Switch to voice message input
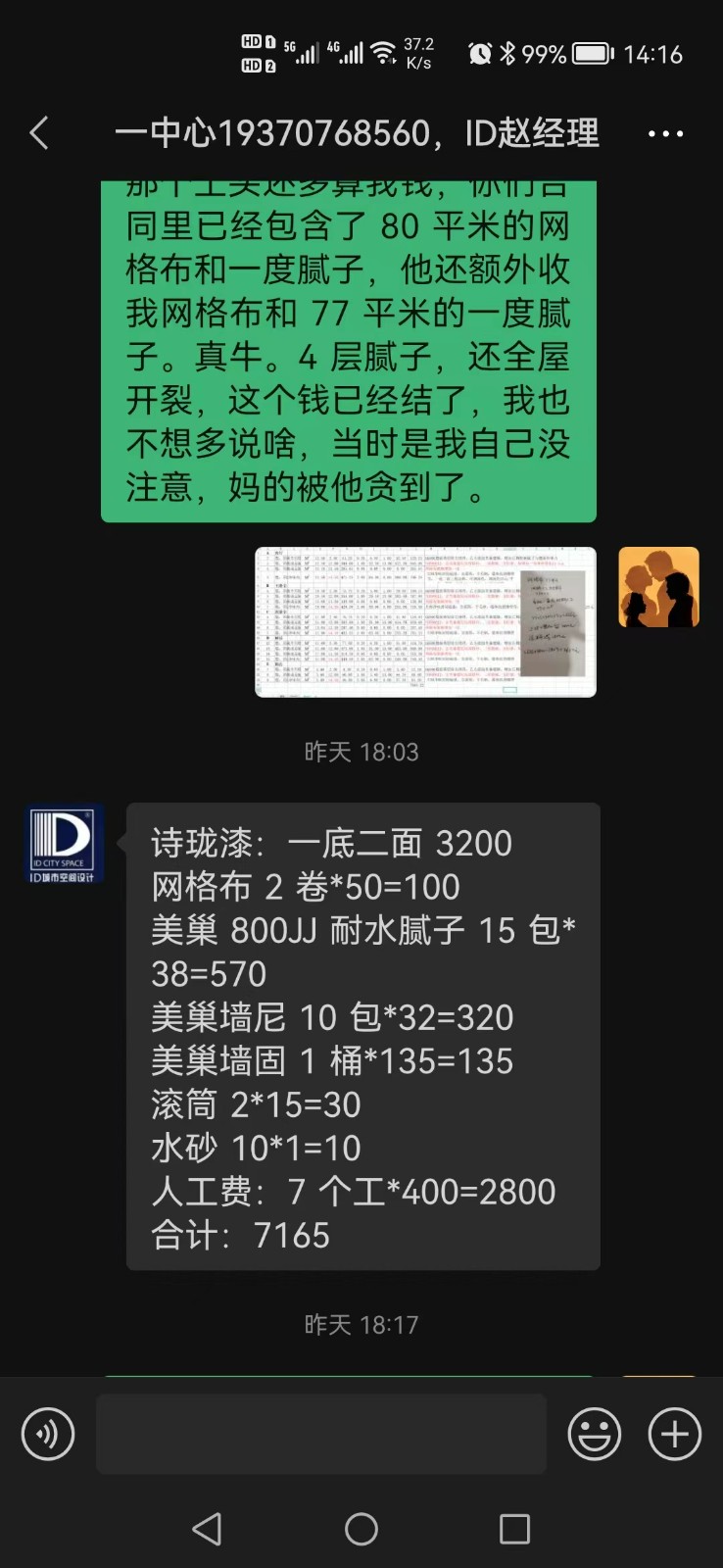This screenshot has width=723, height=1568. [x=48, y=1434]
